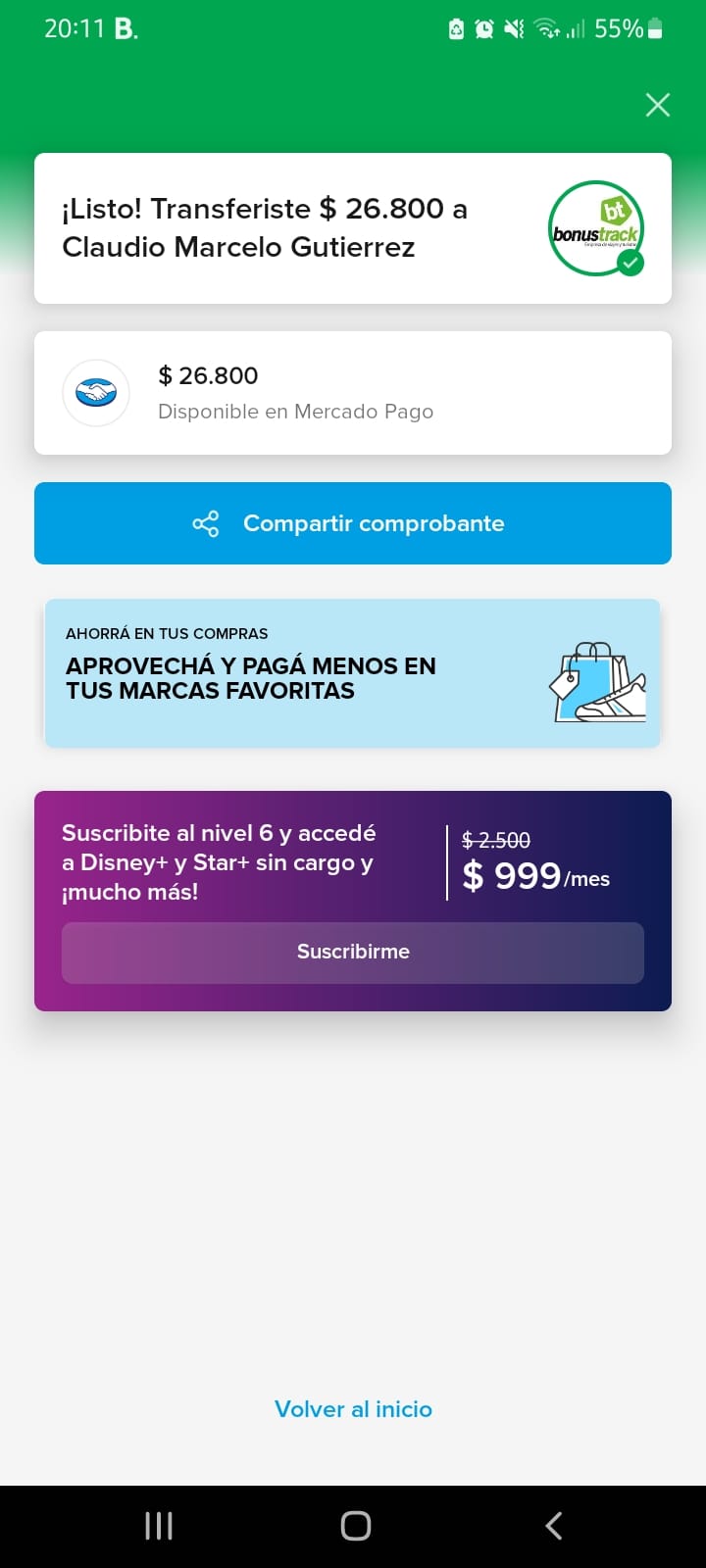This screenshot has width=706, height=1568.
Task: Share the transfer receipt via Compartir comprobante
Action: click(x=353, y=523)
